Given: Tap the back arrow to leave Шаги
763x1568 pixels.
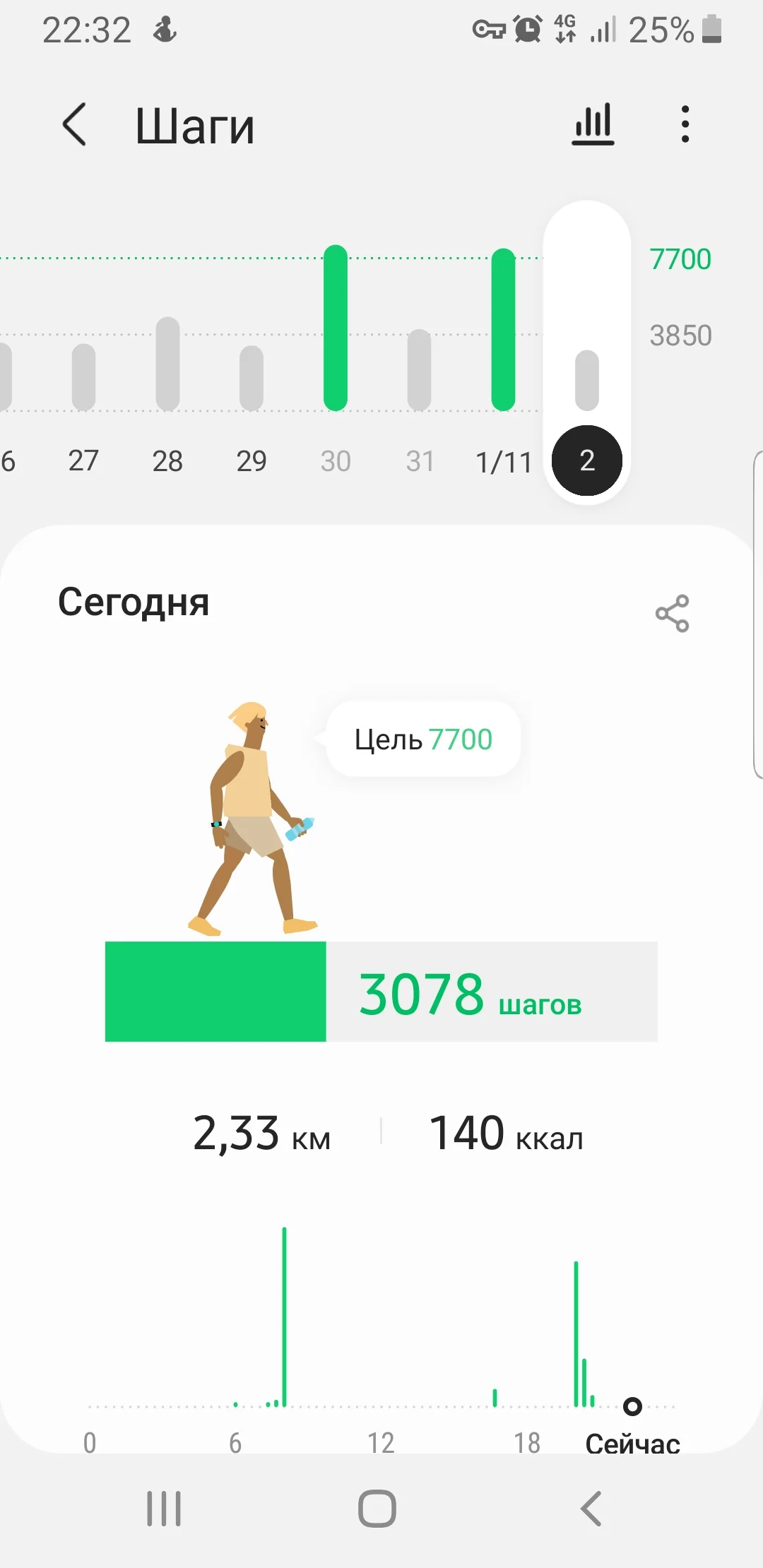Looking at the screenshot, I should point(76,124).
